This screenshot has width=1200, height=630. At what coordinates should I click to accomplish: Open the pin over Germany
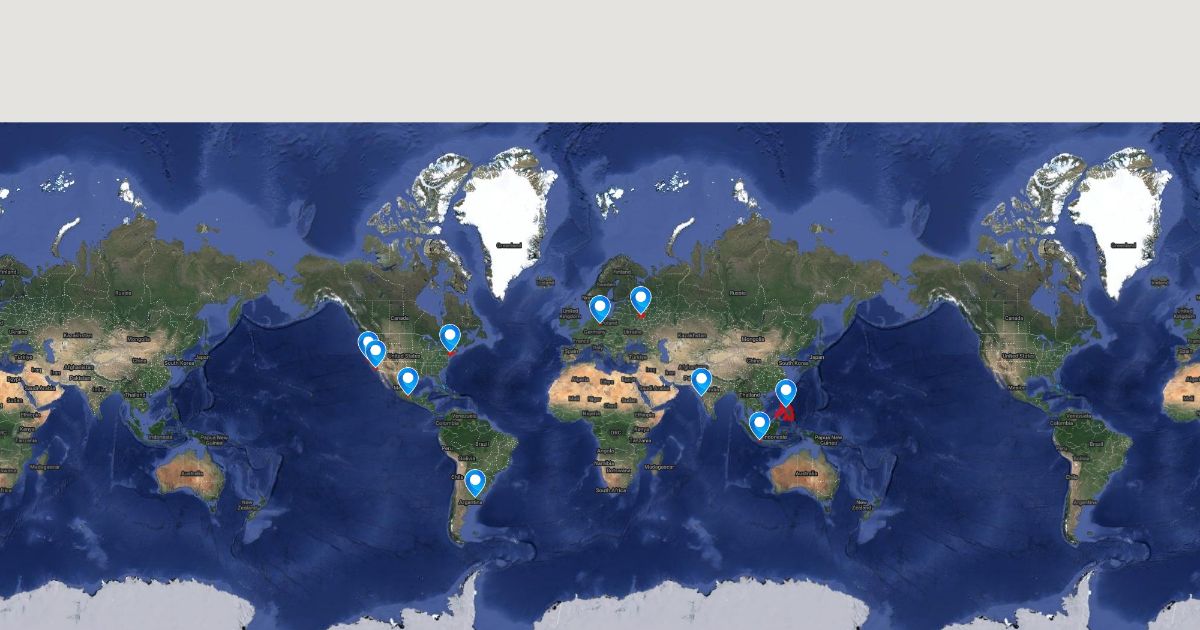tap(600, 308)
